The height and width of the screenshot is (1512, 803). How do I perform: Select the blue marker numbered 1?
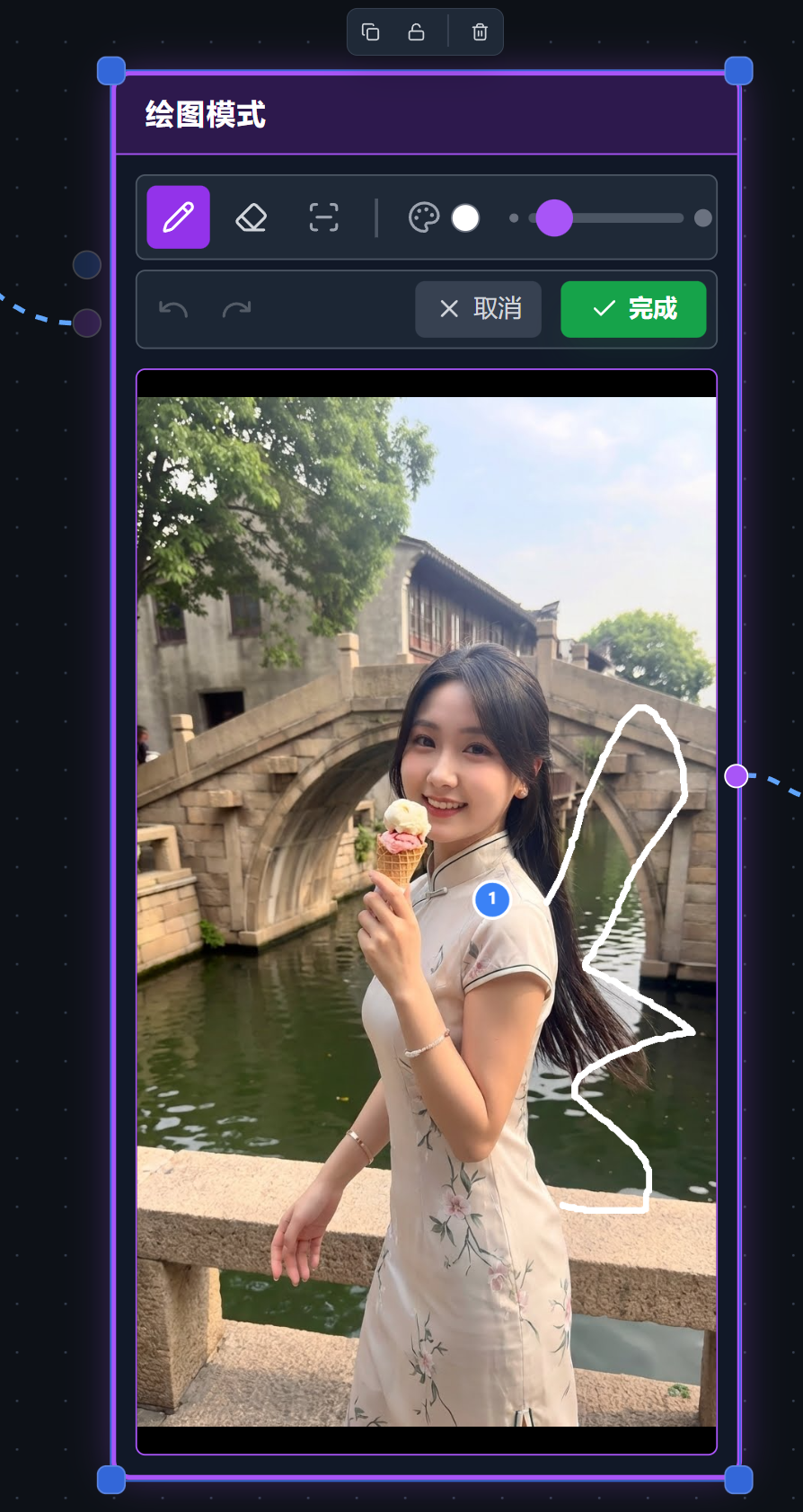[x=492, y=899]
